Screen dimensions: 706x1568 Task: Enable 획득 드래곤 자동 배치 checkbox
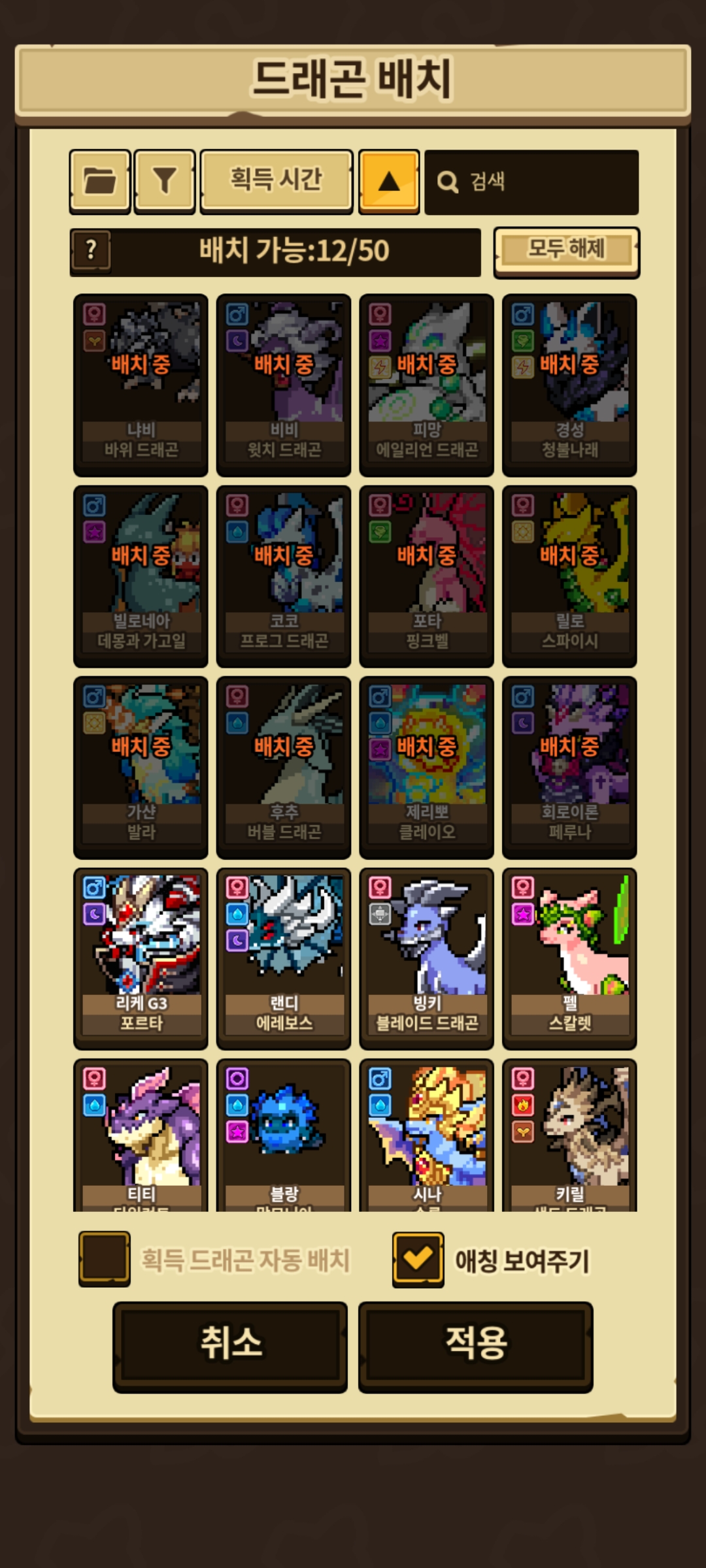pos(105,1259)
